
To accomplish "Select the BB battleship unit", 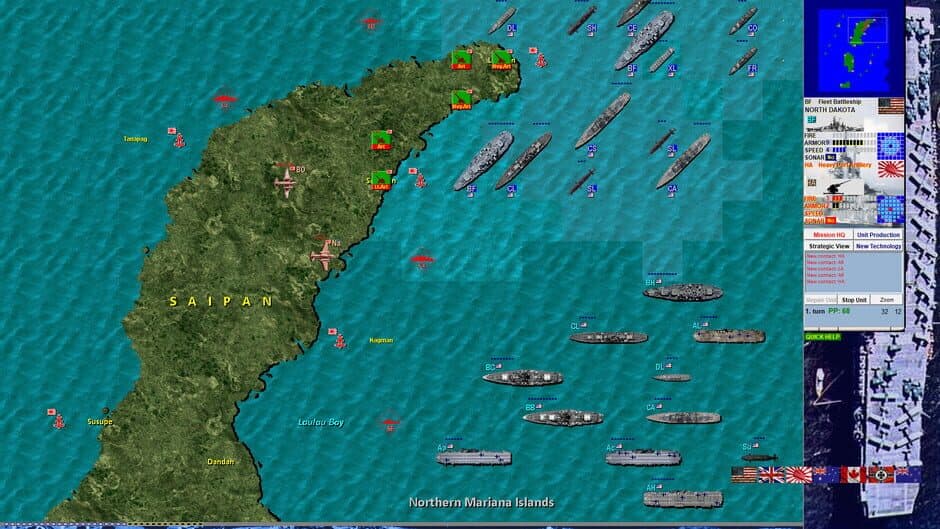I will [x=563, y=418].
